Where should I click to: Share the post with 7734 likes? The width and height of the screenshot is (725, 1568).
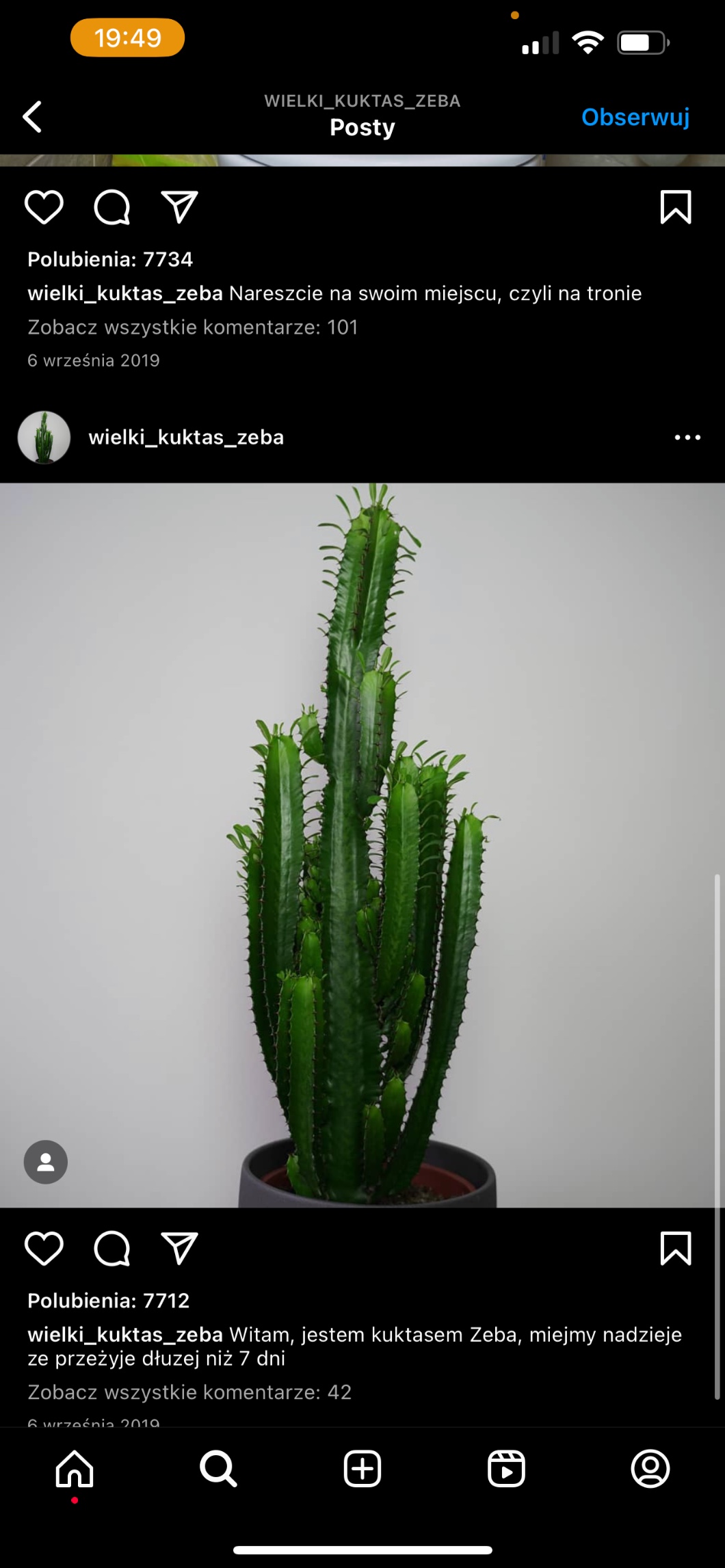179,207
